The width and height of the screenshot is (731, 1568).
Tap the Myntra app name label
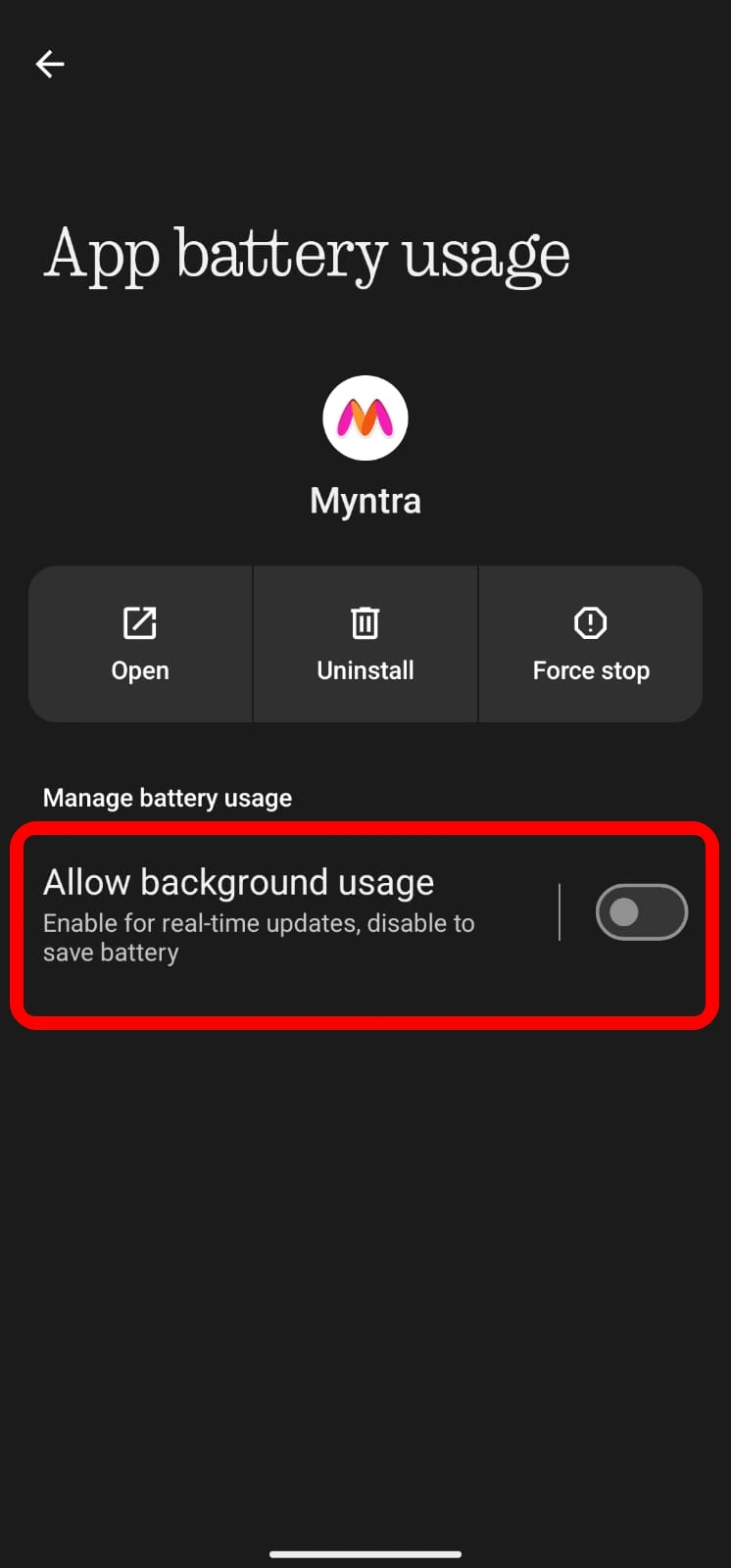point(365,501)
